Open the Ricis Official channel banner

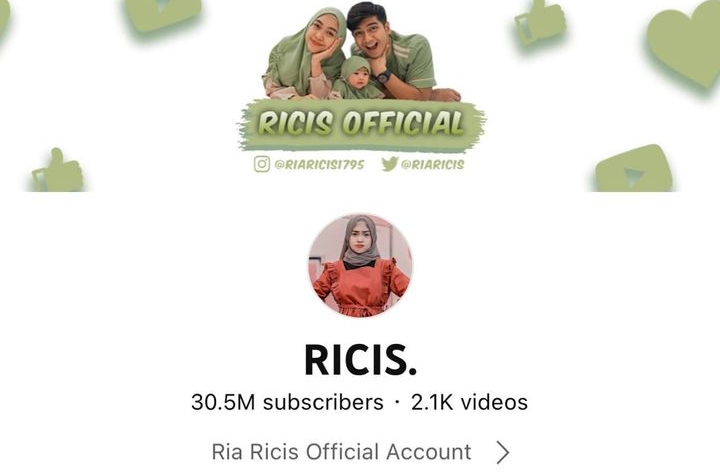point(360,95)
